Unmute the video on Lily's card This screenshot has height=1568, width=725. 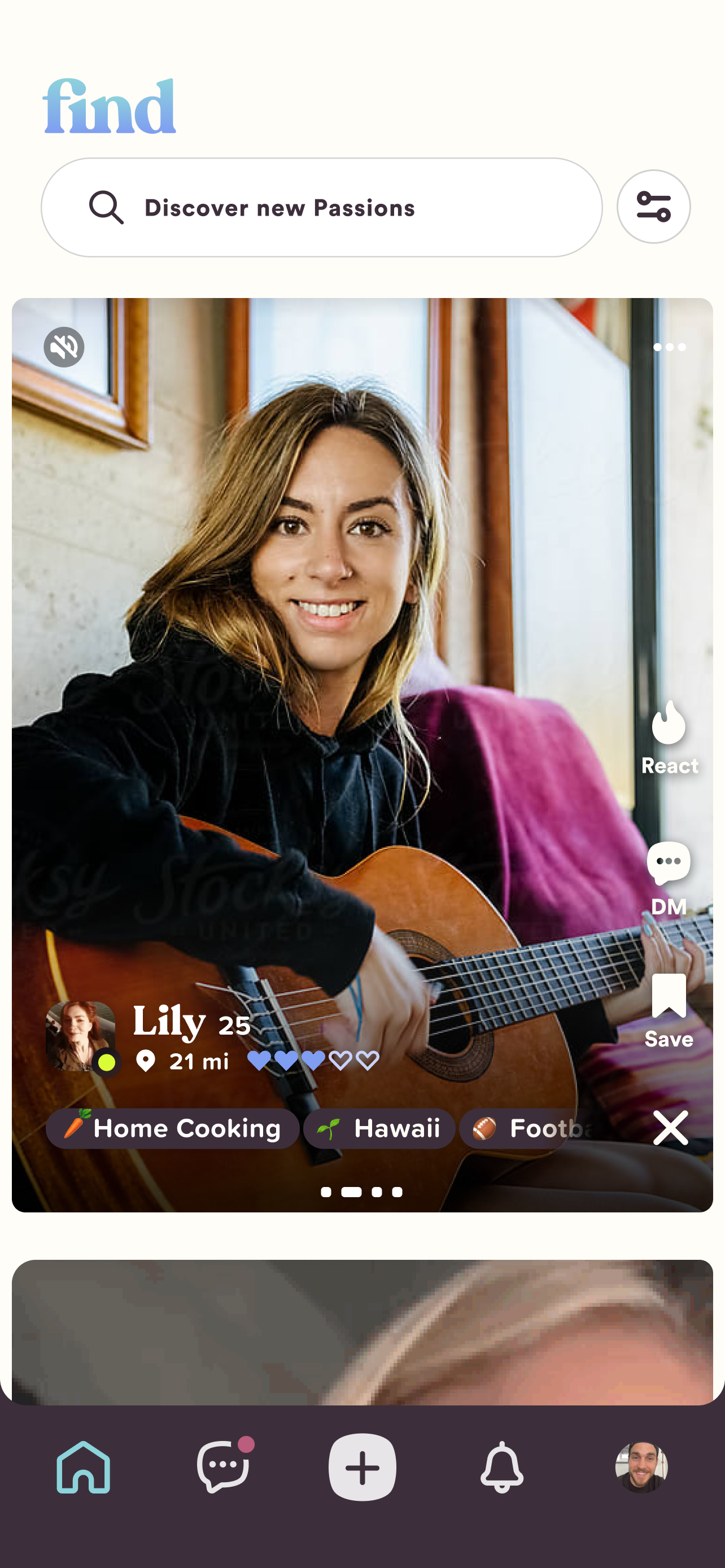(x=64, y=347)
